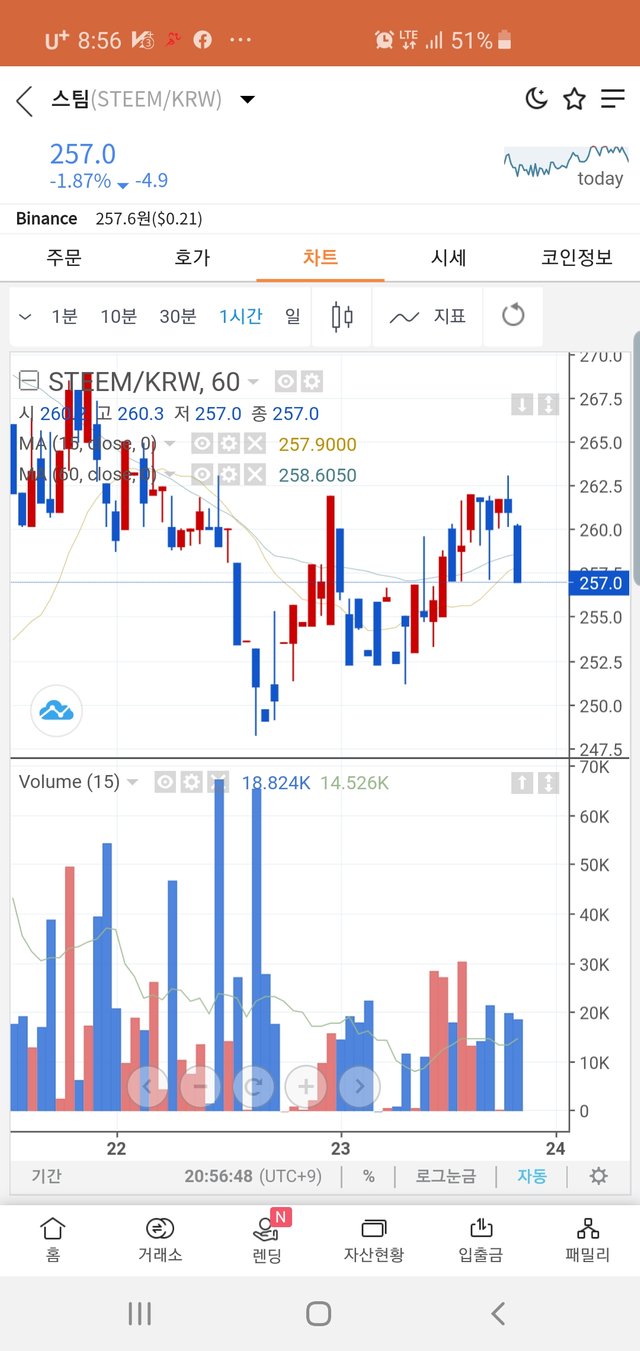Switch to the 주문 tab
This screenshot has height=1351, width=640.
(64, 257)
